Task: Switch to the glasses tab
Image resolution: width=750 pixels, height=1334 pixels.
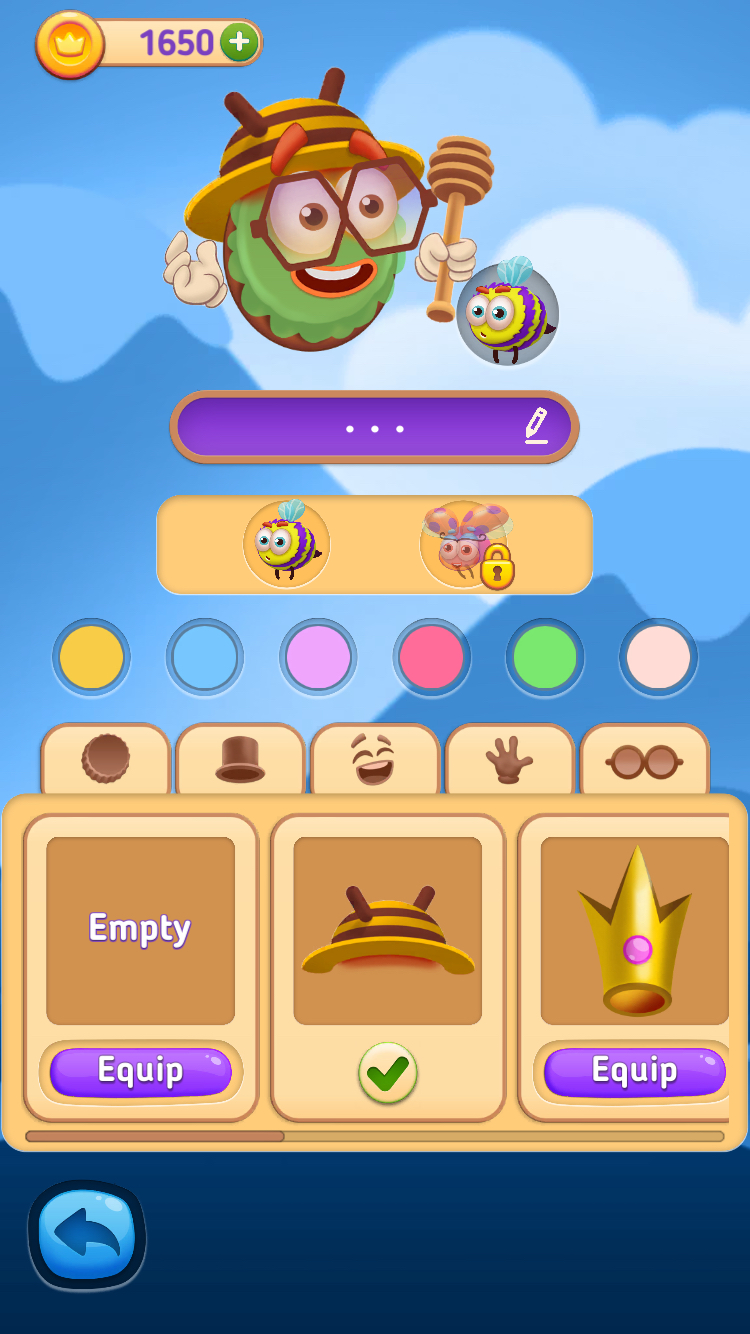Action: click(x=644, y=761)
